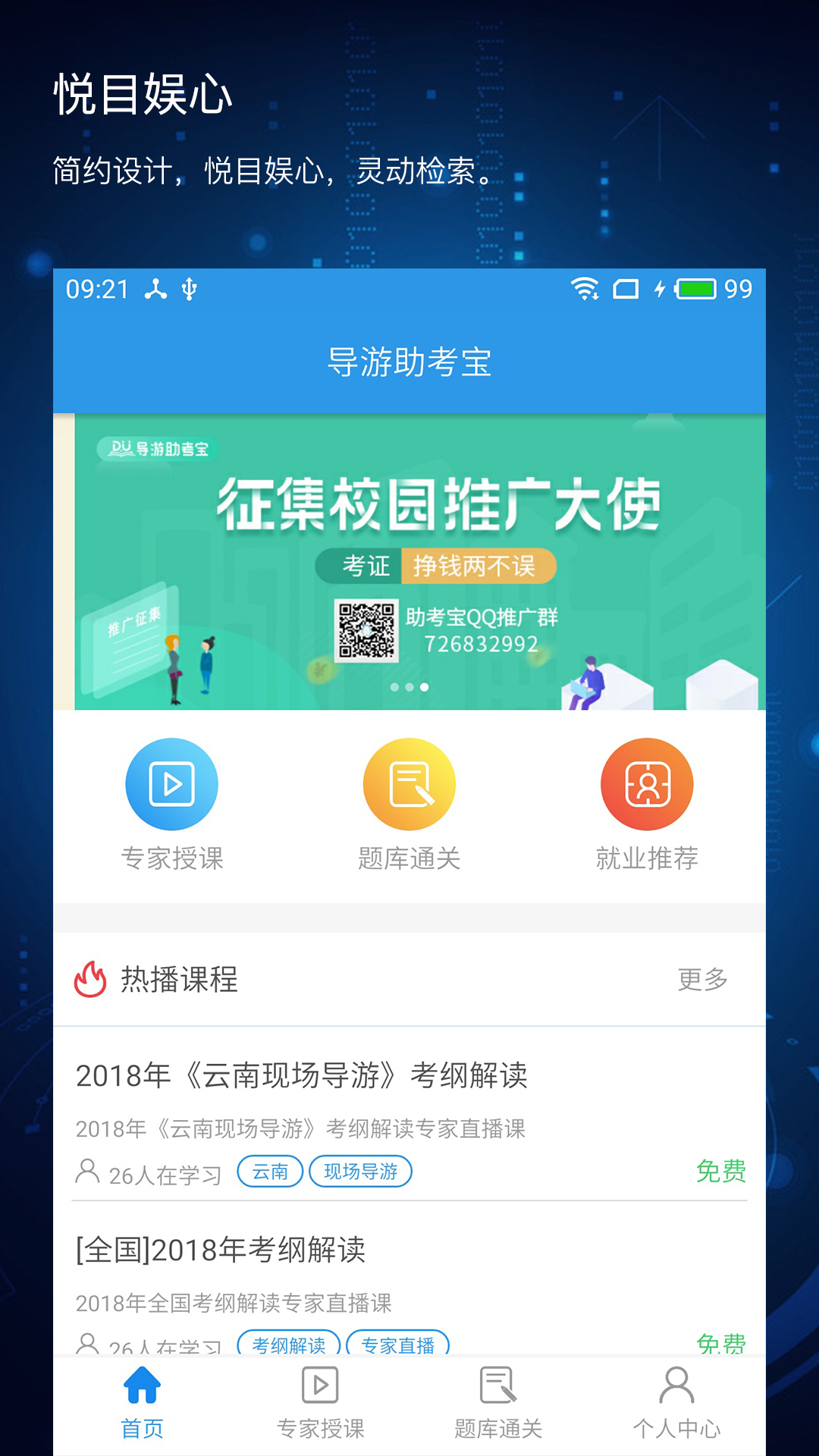Open 题库通关 question bank icon
819x1456 pixels.
409,784
